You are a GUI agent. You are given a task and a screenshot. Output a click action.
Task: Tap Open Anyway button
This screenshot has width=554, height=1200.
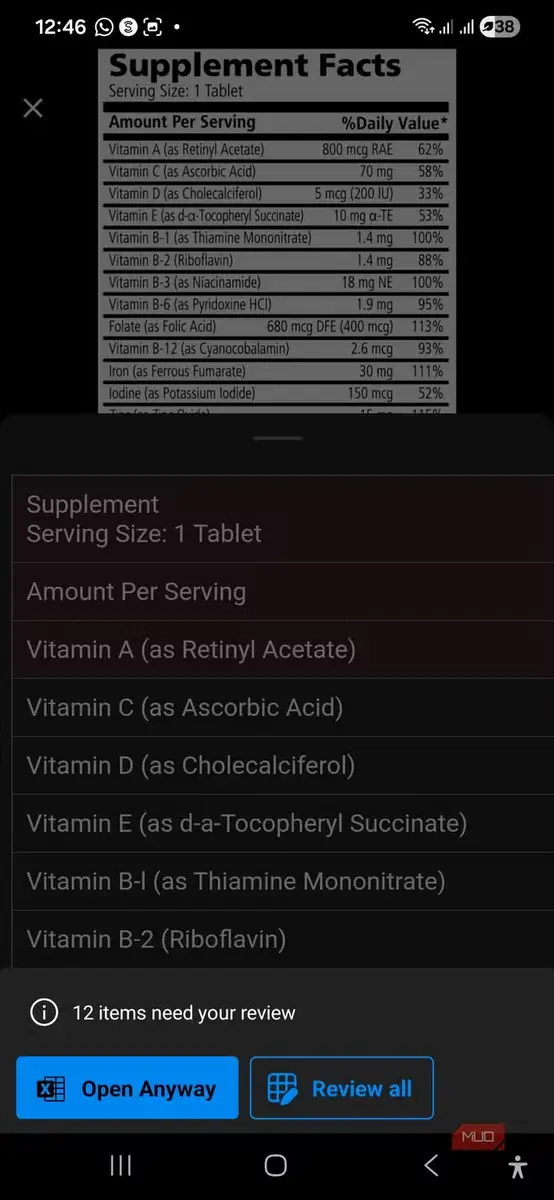tap(127, 1088)
